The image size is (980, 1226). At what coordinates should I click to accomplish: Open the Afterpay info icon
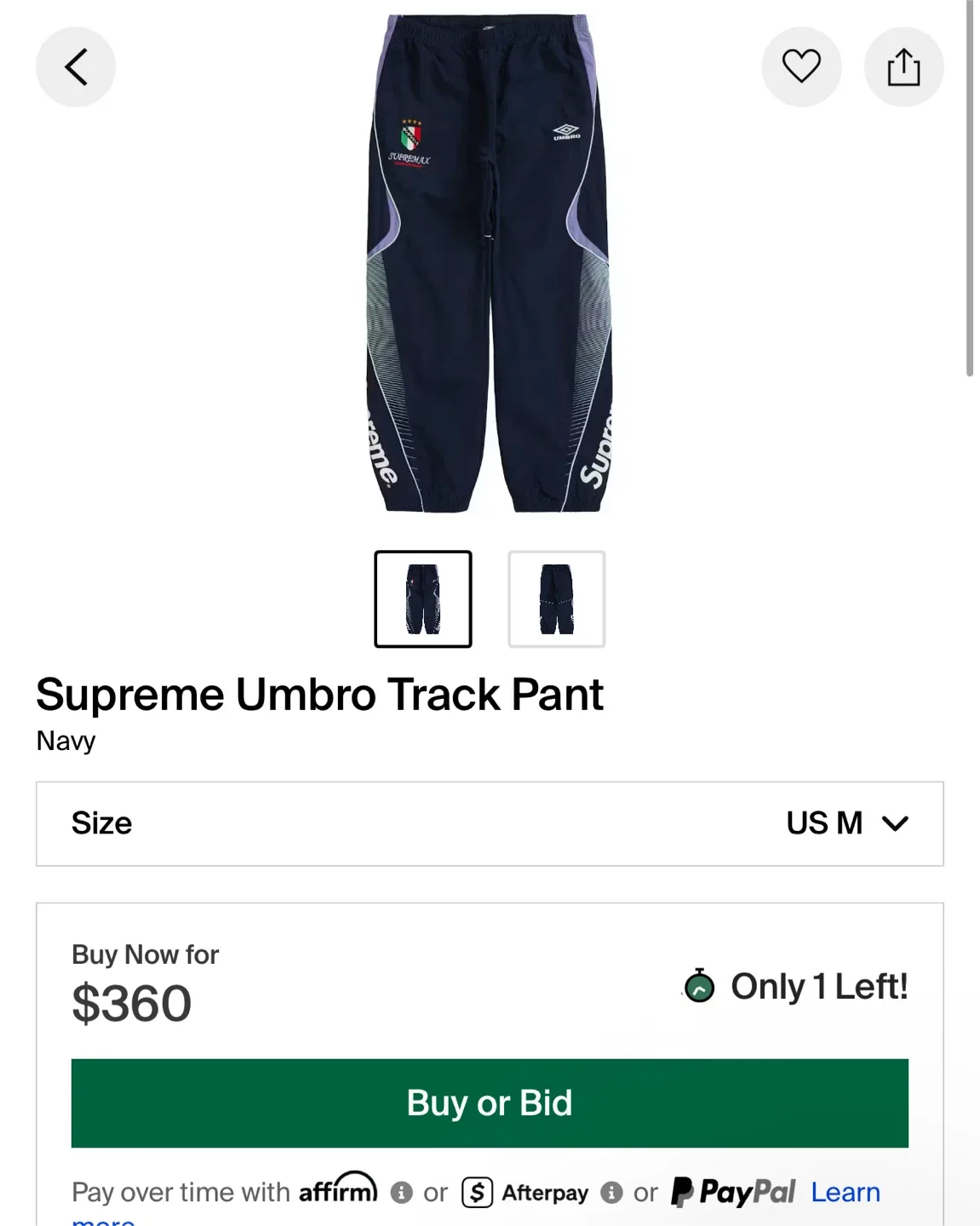point(611,1193)
